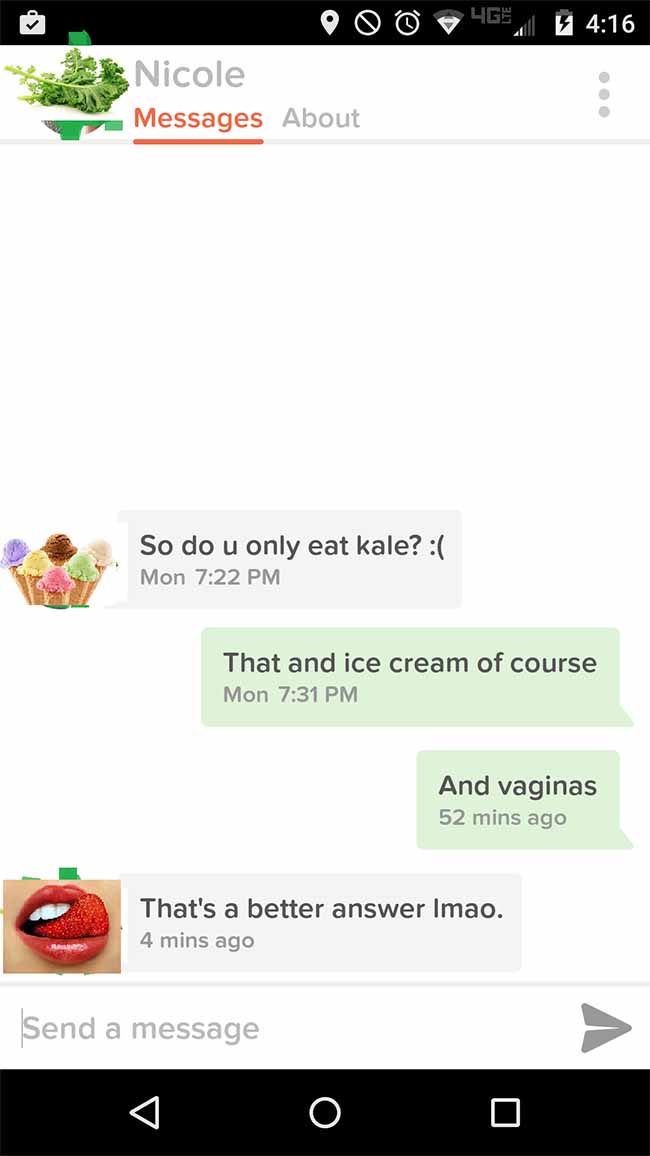650x1156 pixels.
Task: Tap the ice cream avatar beside kale message
Action: pyautogui.click(x=59, y=570)
